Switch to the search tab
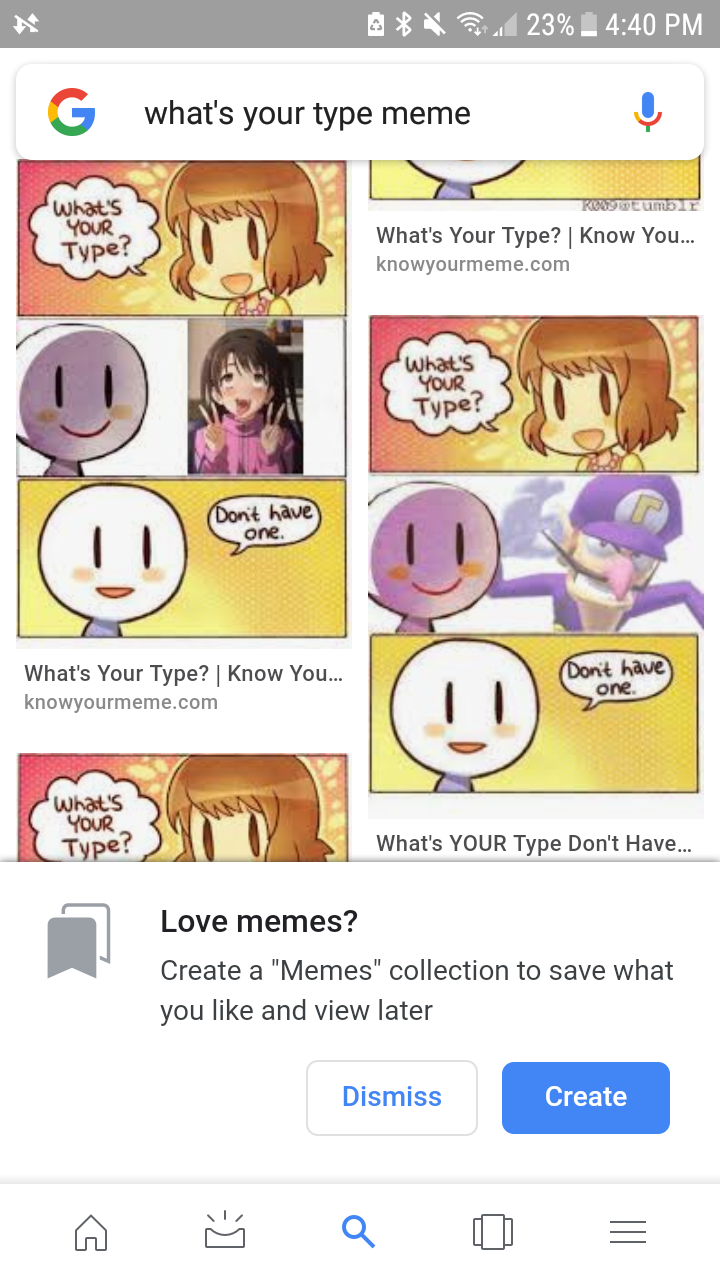This screenshot has height=1280, width=720. [358, 1231]
